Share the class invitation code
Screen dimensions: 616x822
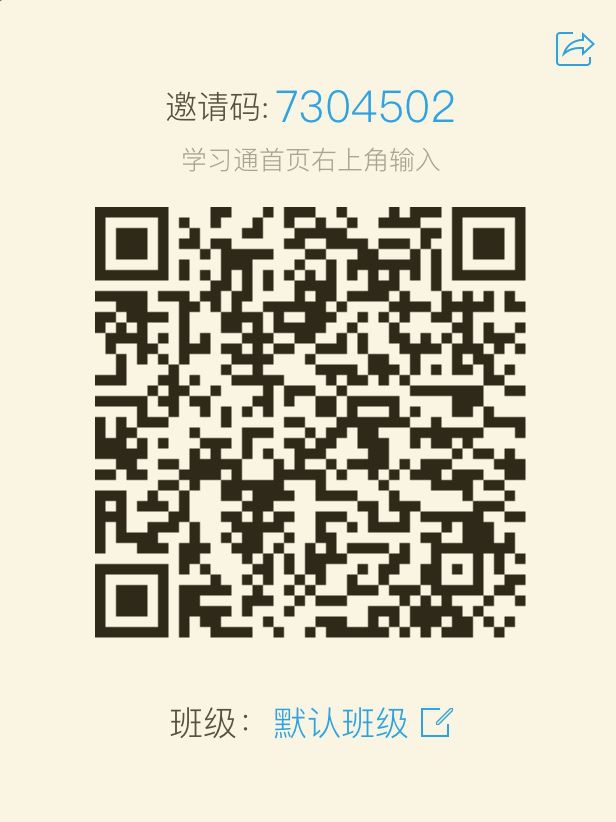[575, 48]
